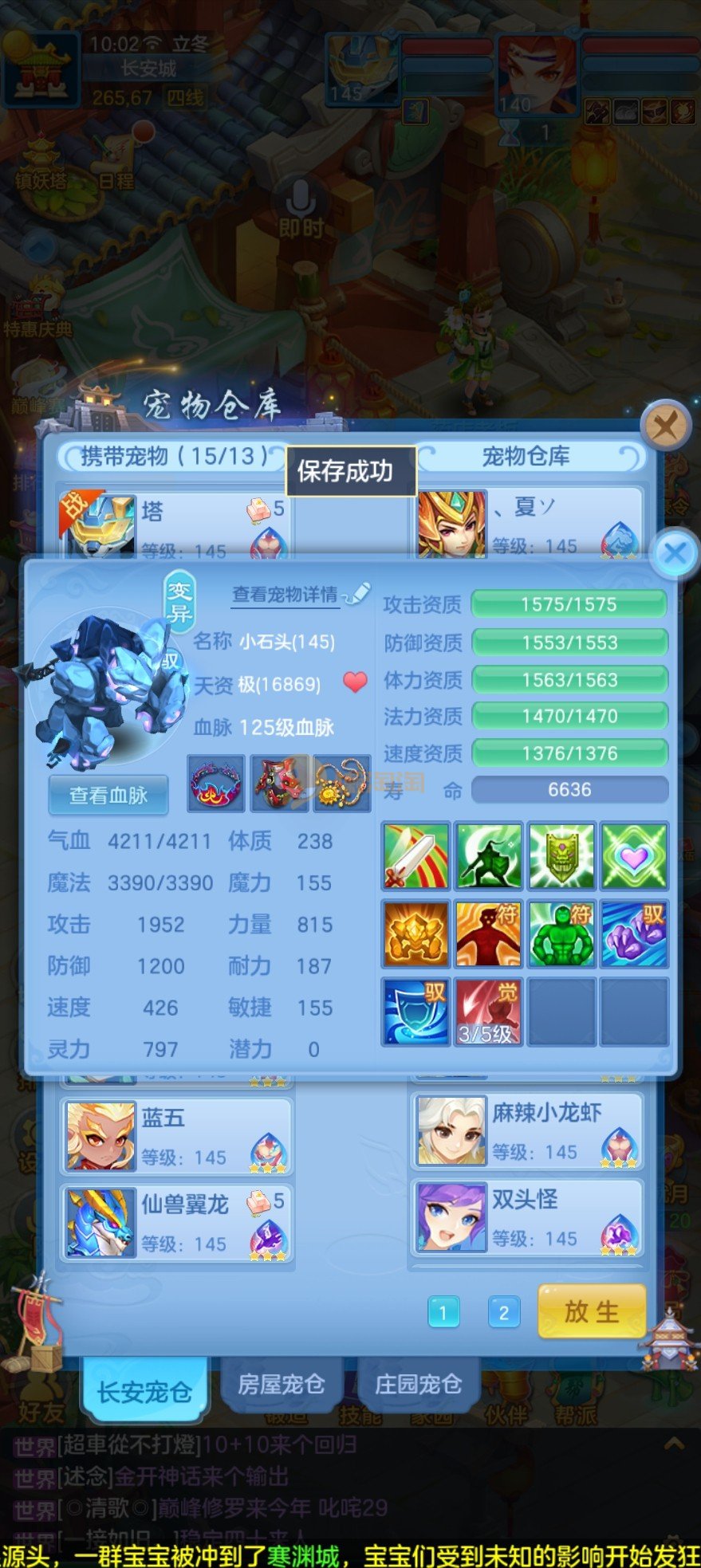Switch to 房屋宠仓 tab
This screenshot has height=1568, width=701.
(x=281, y=1385)
